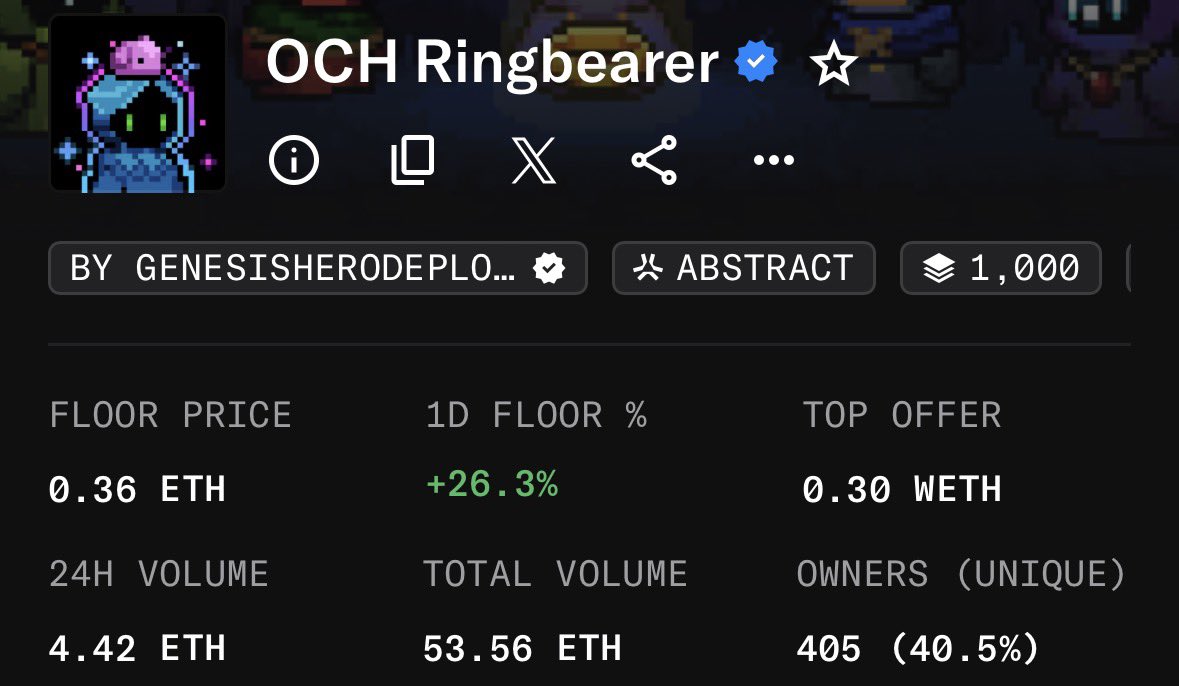Tap the 1,000 items chip

coord(1000,268)
